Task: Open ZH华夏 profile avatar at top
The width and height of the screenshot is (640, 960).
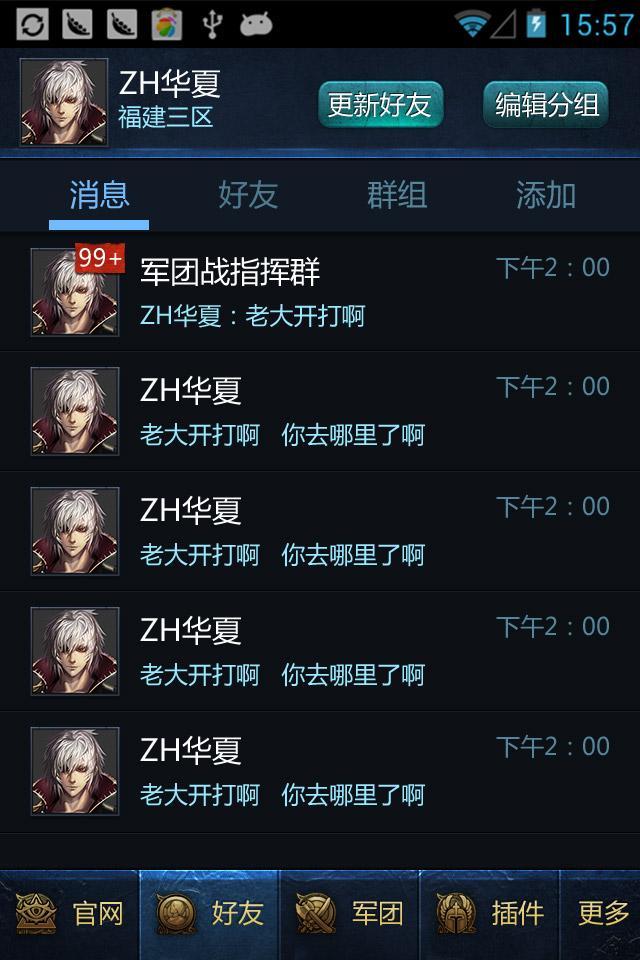Action: pos(63,102)
